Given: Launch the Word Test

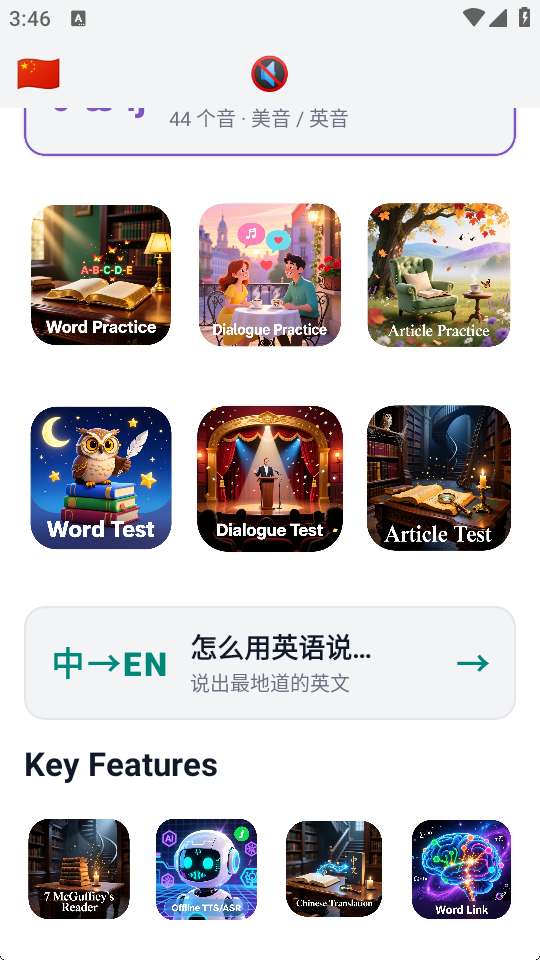Looking at the screenshot, I should 101,478.
